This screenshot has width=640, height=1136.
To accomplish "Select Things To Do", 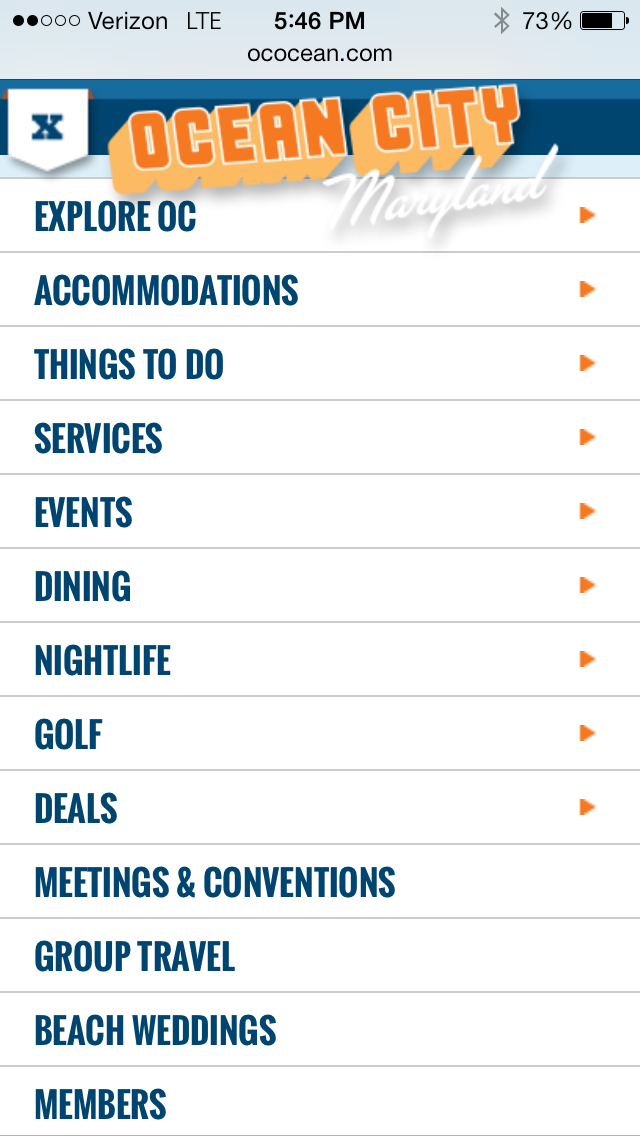I will (x=129, y=364).
